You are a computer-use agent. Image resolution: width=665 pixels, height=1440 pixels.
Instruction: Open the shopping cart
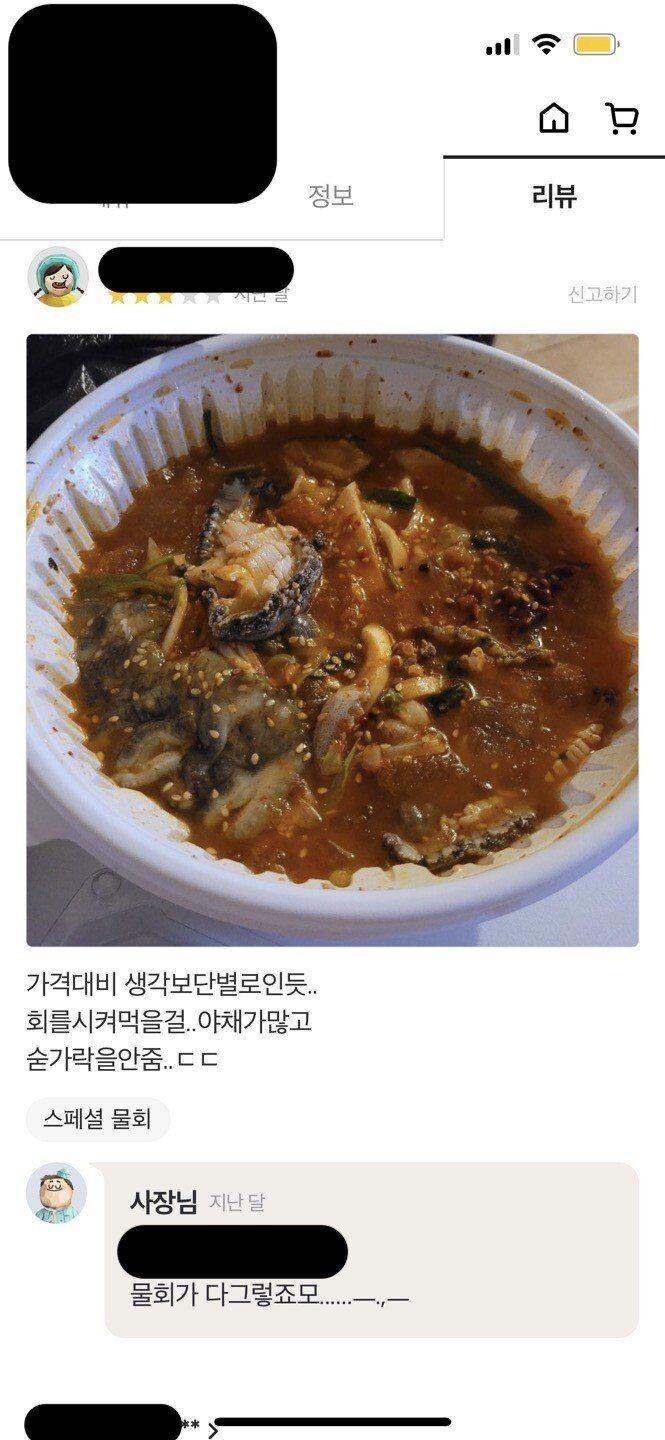coord(622,118)
